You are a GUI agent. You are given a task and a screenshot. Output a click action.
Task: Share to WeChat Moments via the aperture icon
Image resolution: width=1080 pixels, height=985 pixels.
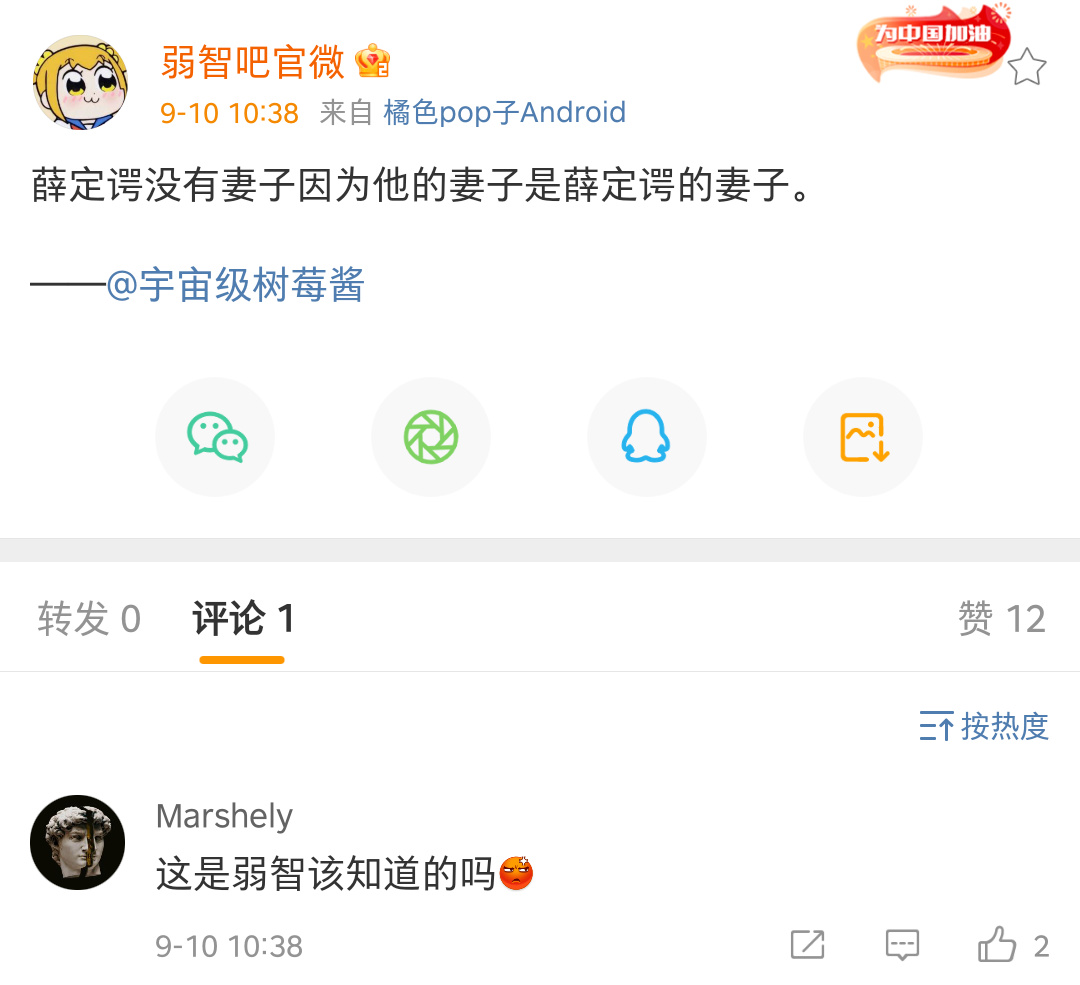pyautogui.click(x=431, y=437)
